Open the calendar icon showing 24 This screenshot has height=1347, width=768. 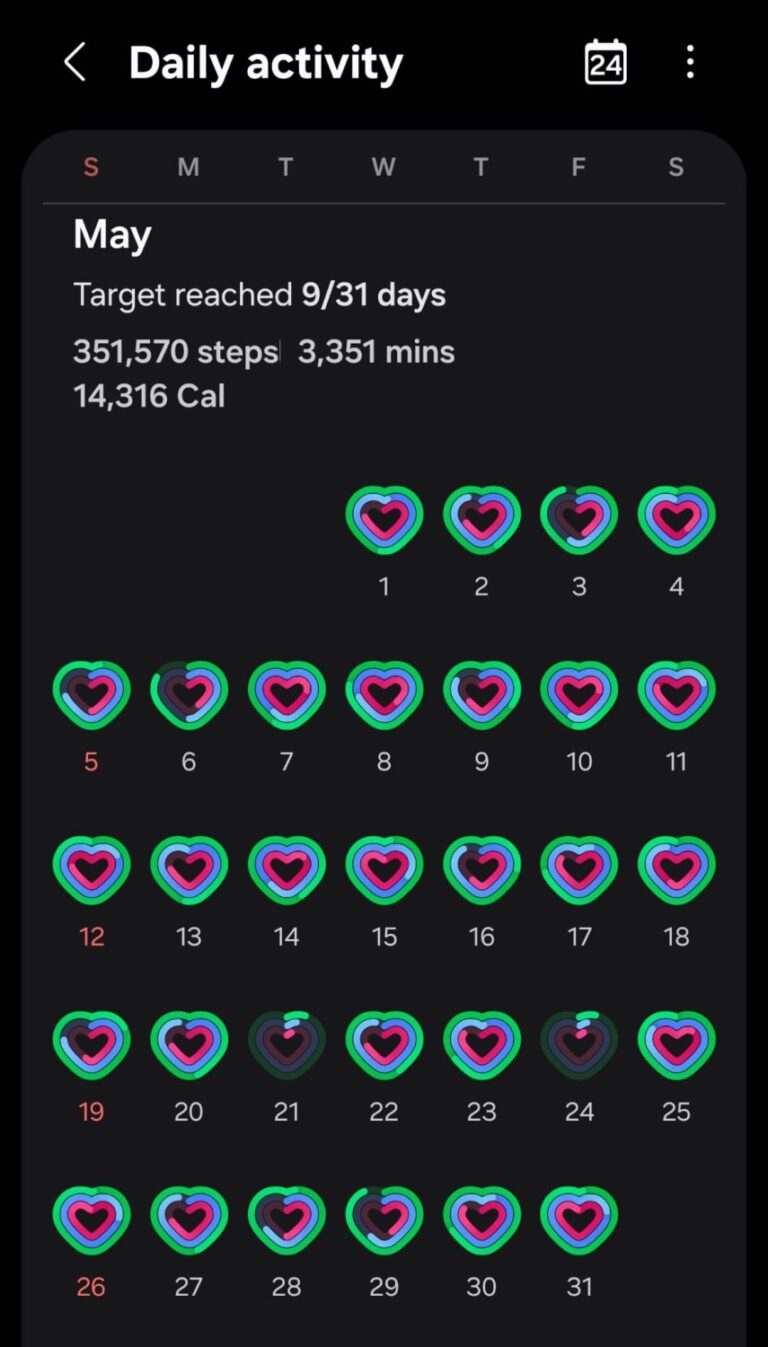[x=605, y=63]
